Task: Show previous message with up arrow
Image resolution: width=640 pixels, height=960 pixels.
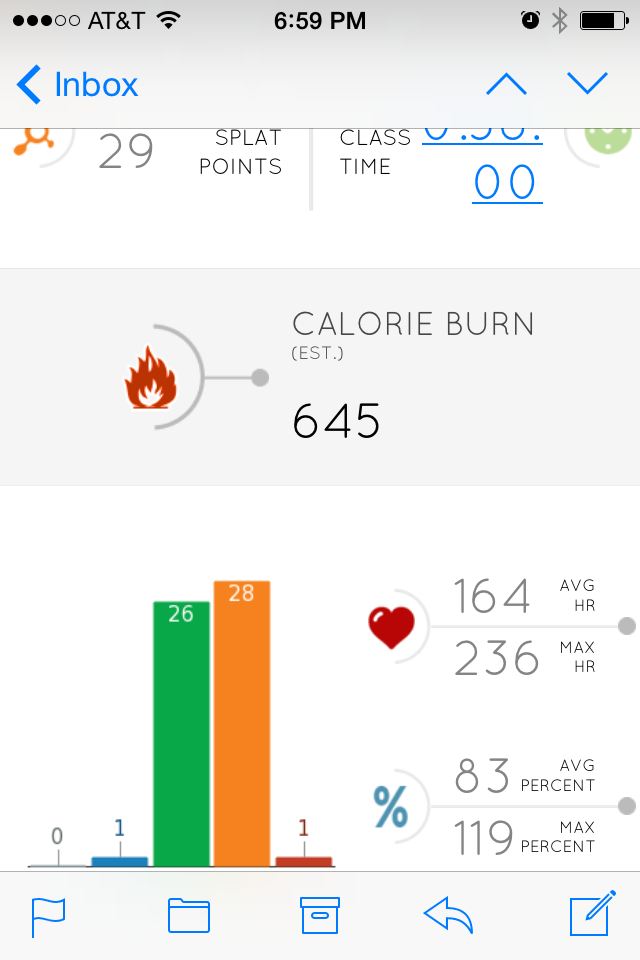Action: pyautogui.click(x=506, y=85)
